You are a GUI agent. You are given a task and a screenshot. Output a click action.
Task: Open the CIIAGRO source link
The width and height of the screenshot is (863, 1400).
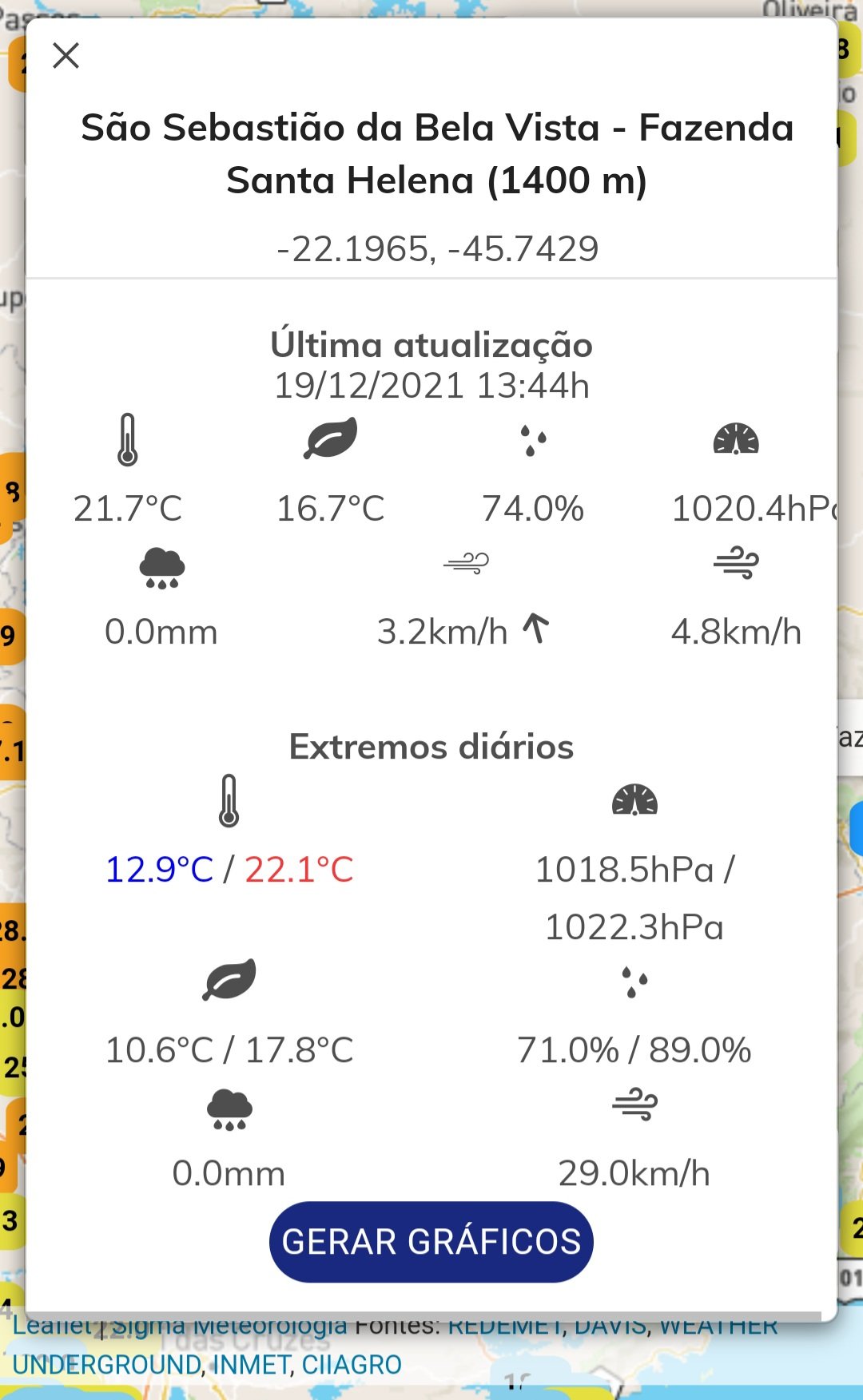click(x=352, y=1364)
